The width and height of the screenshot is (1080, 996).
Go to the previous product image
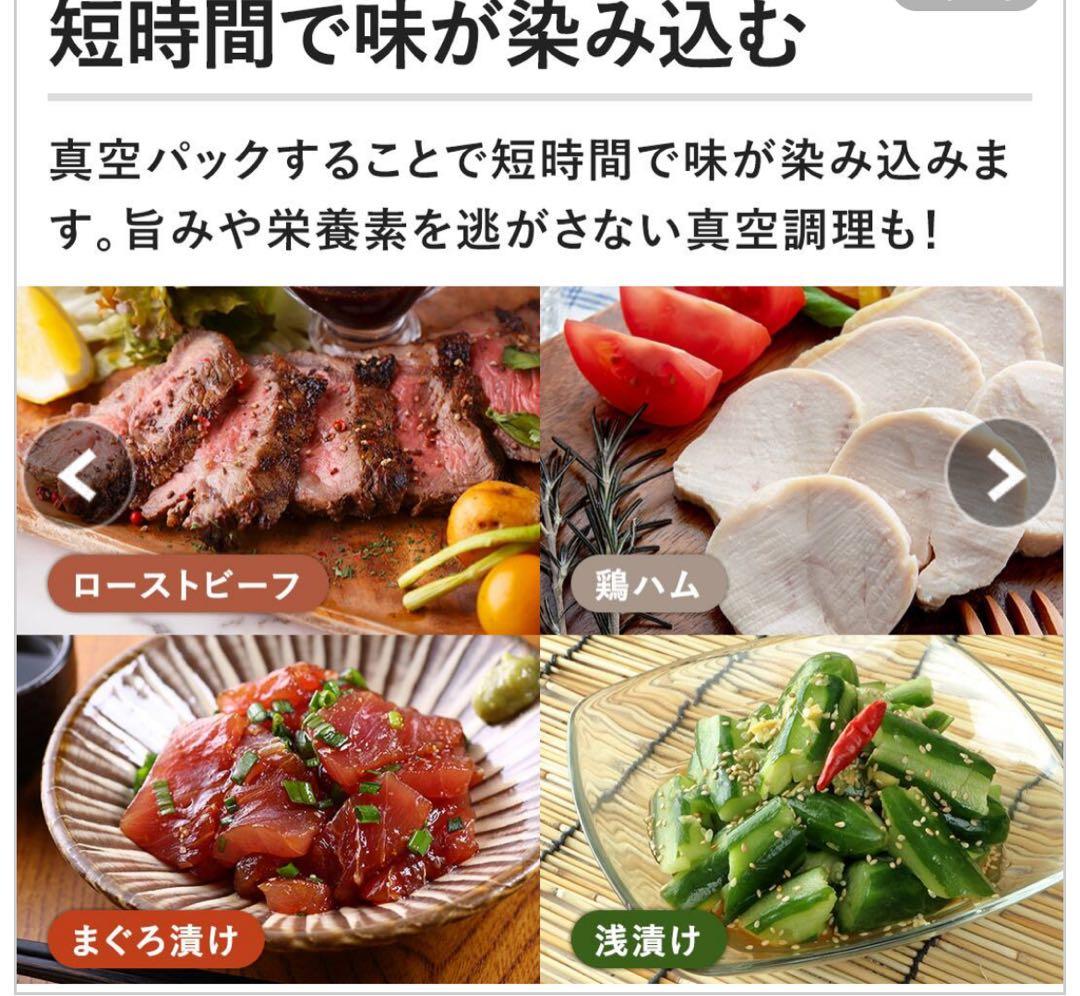(x=78, y=474)
